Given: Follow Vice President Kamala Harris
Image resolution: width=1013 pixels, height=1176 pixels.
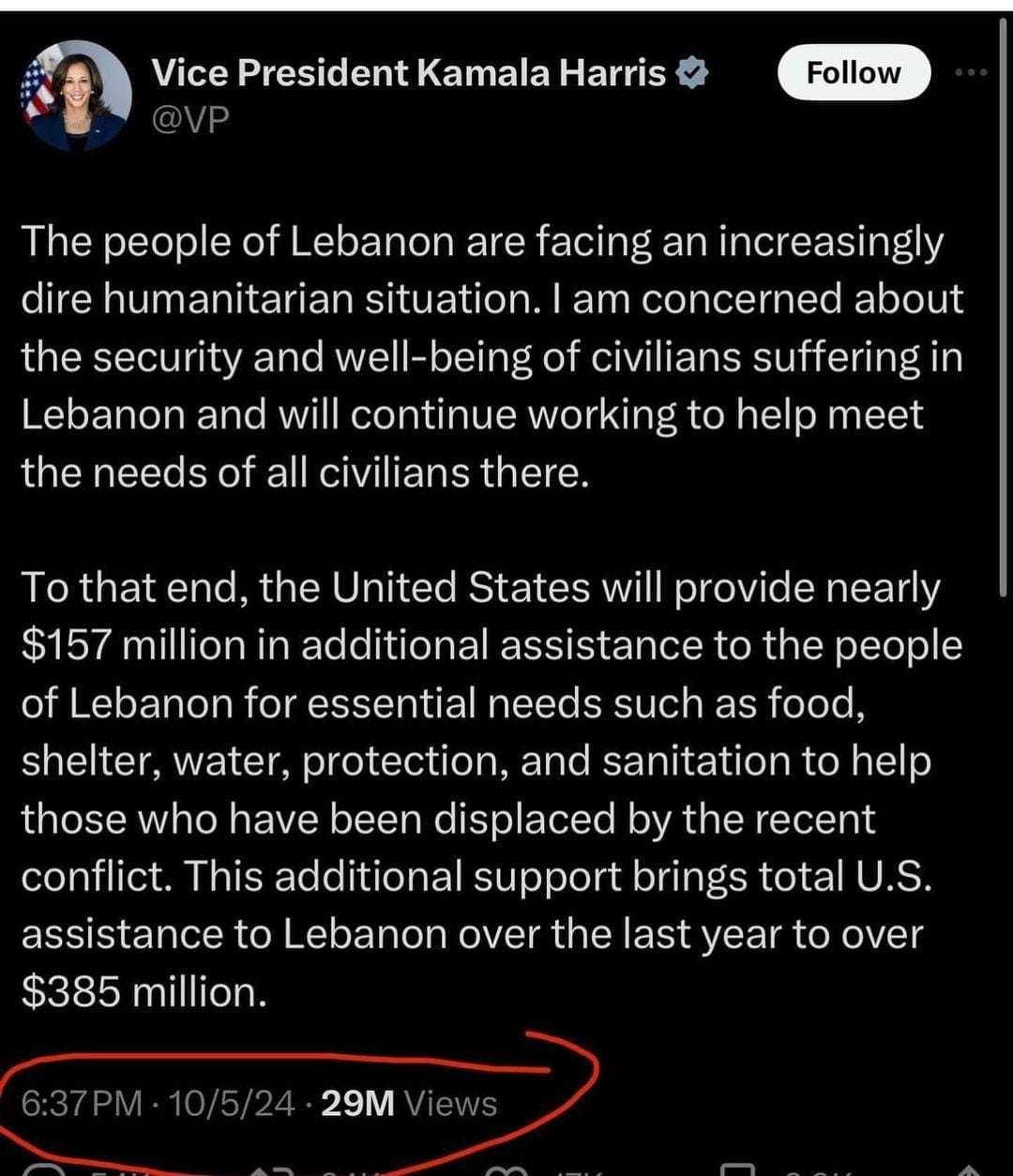Looking at the screenshot, I should [853, 73].
